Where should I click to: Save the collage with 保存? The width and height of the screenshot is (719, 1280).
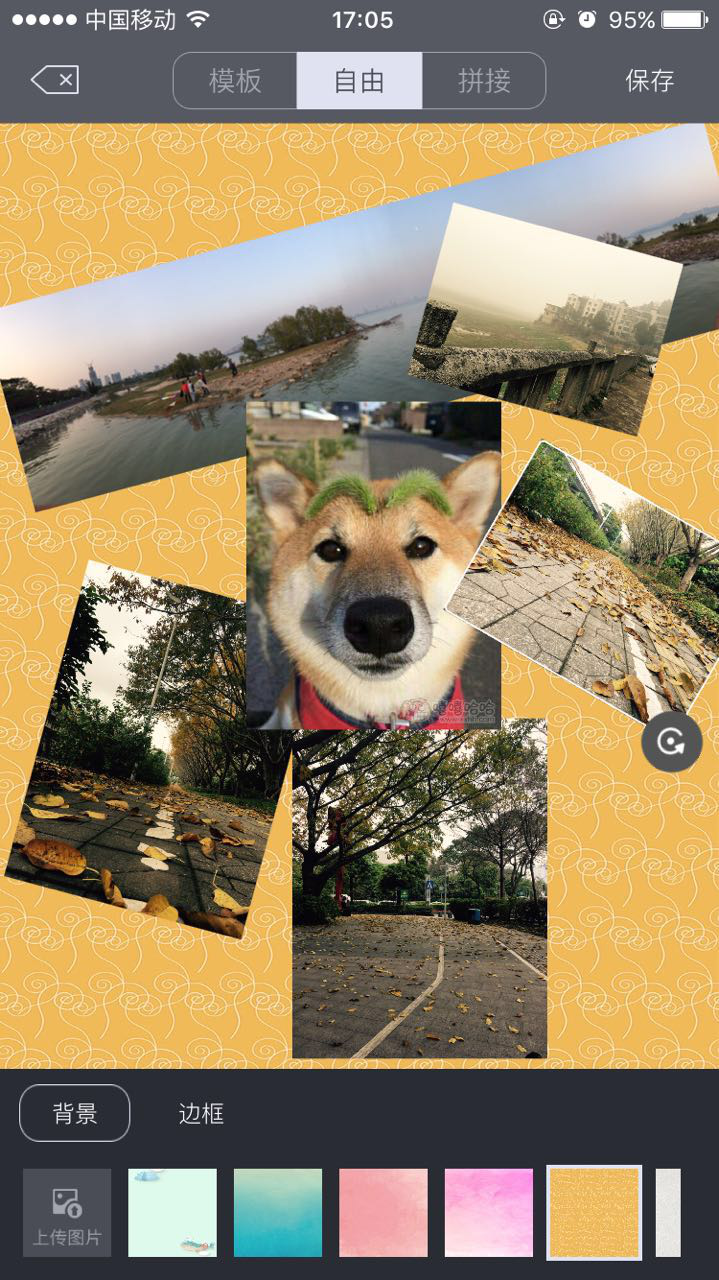(x=650, y=81)
